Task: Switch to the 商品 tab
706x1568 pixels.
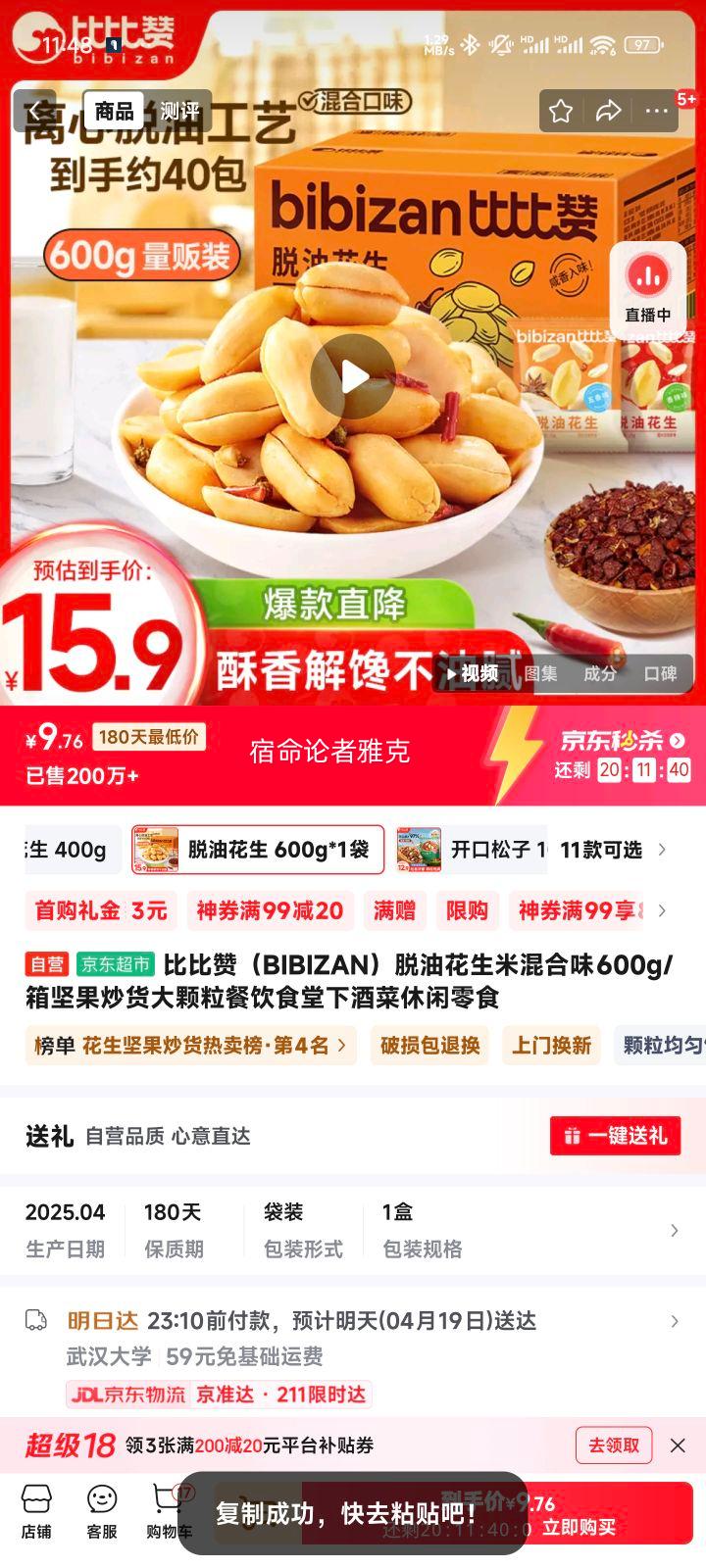Action: (x=113, y=111)
